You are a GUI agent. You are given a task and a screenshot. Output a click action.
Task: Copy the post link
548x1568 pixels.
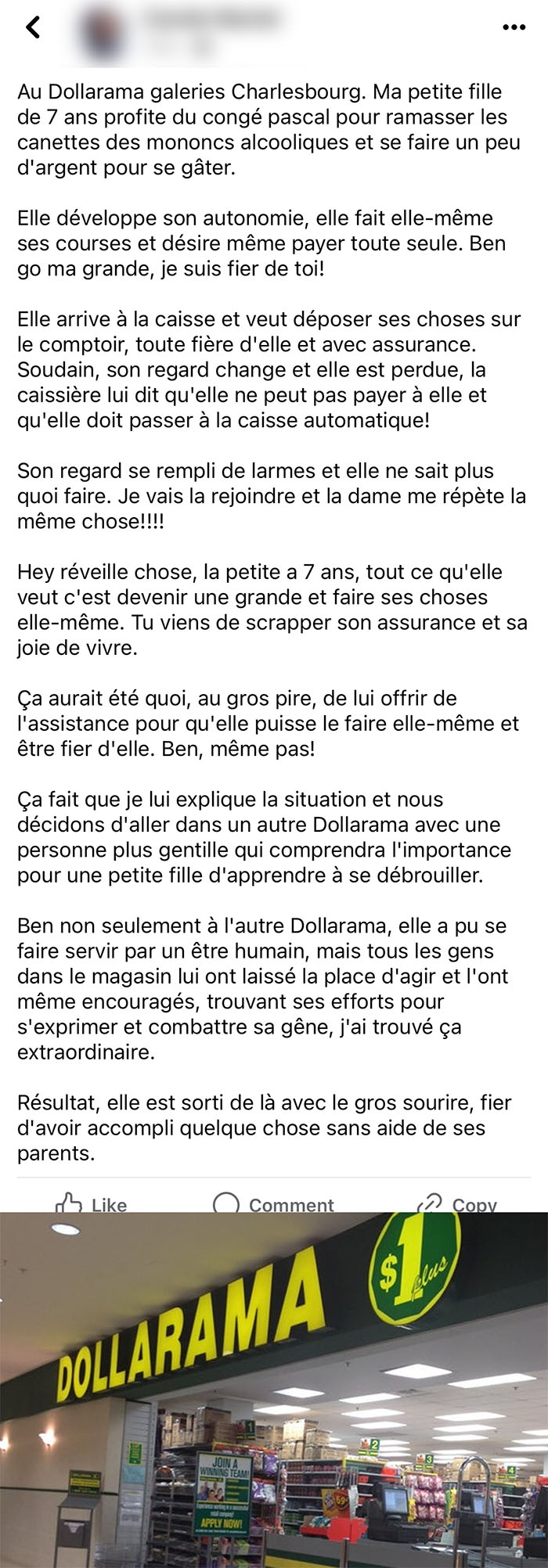458,1203
